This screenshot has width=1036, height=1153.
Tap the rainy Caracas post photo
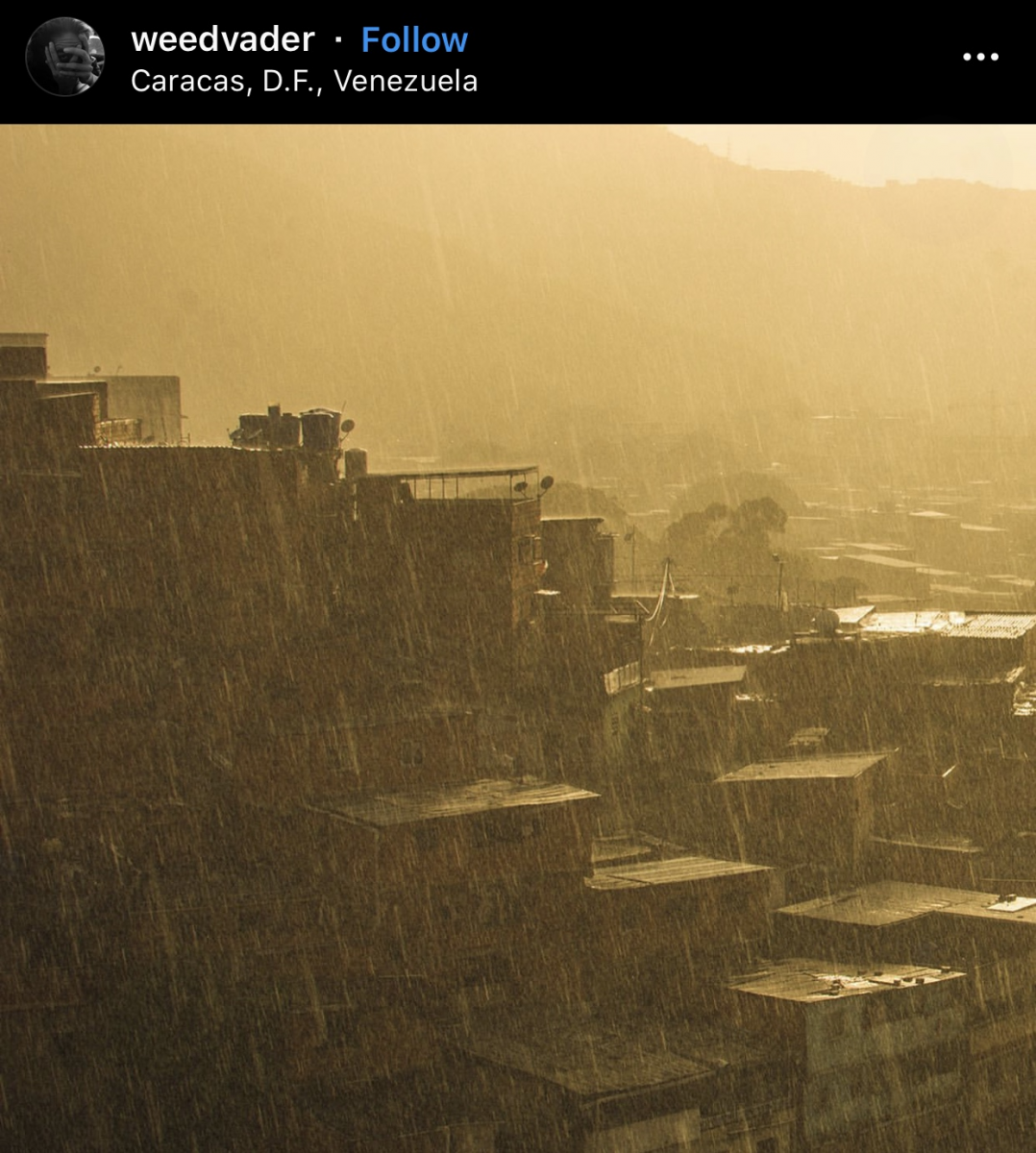point(518,639)
